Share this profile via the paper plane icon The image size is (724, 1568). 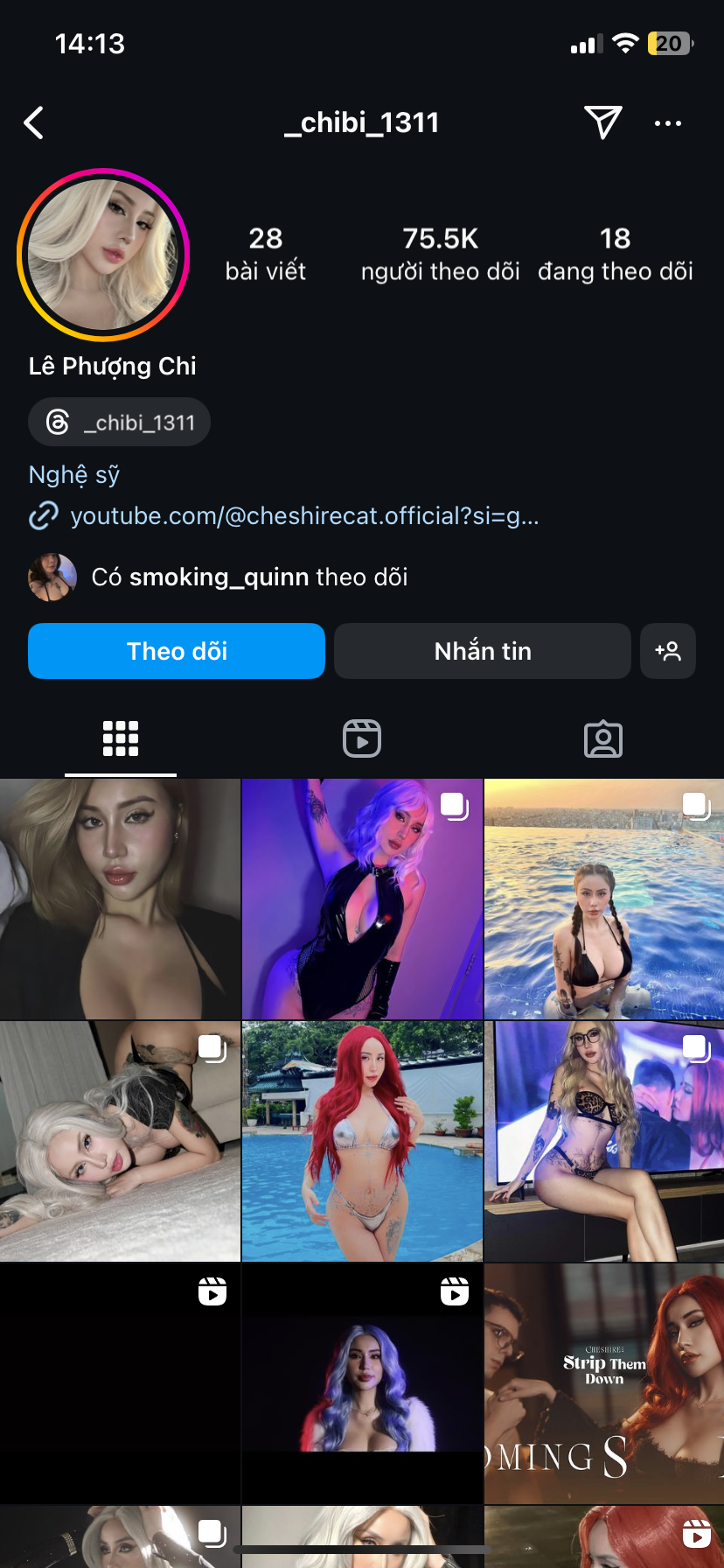click(x=602, y=122)
